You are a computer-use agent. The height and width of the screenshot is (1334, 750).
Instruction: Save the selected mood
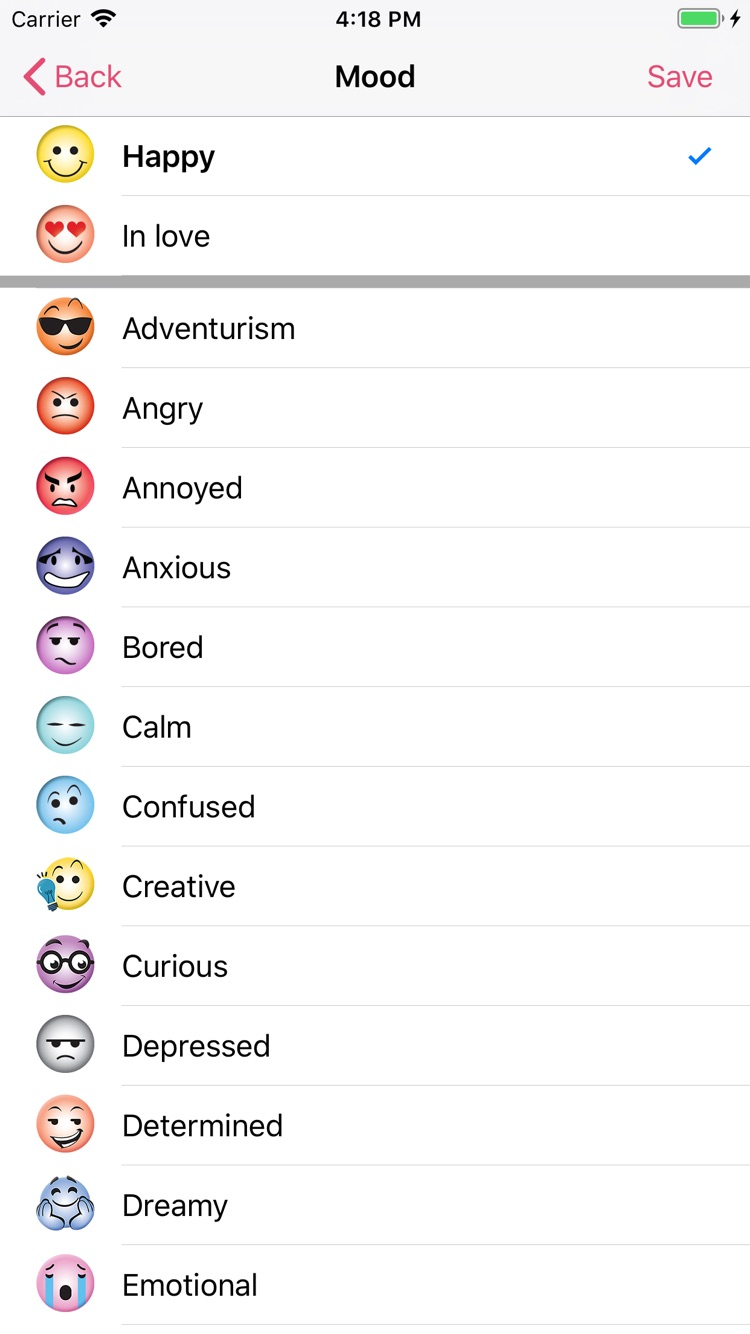coord(679,77)
